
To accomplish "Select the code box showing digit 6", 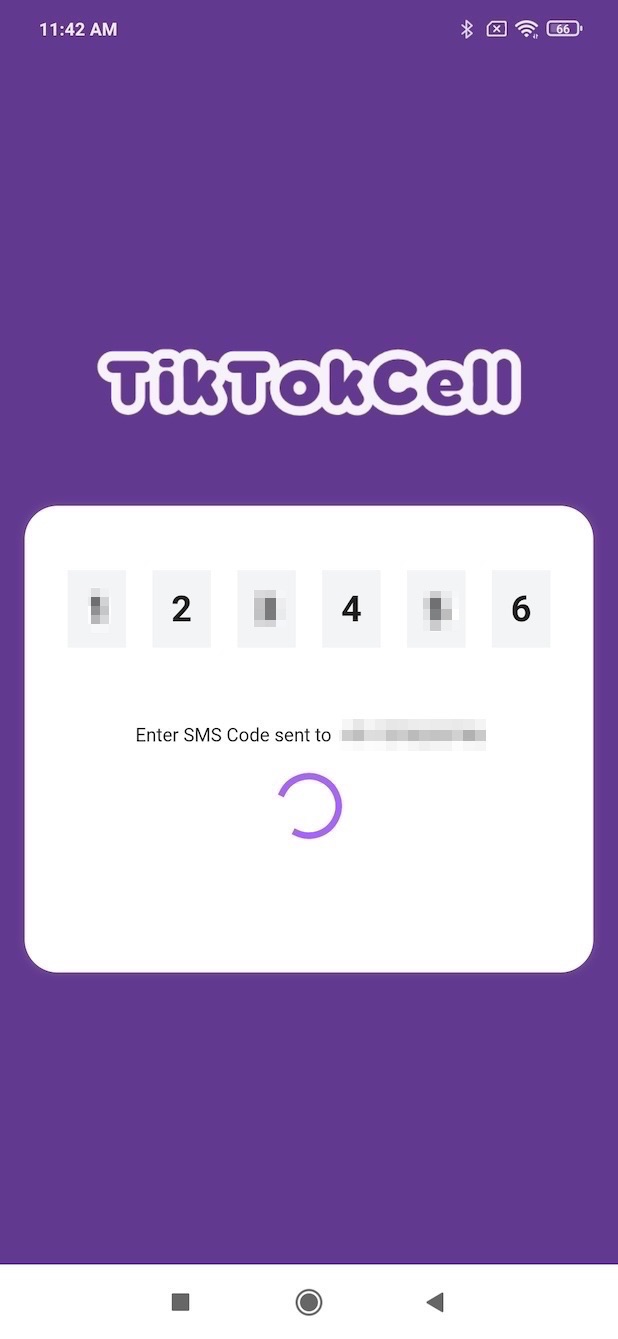I will 521,609.
